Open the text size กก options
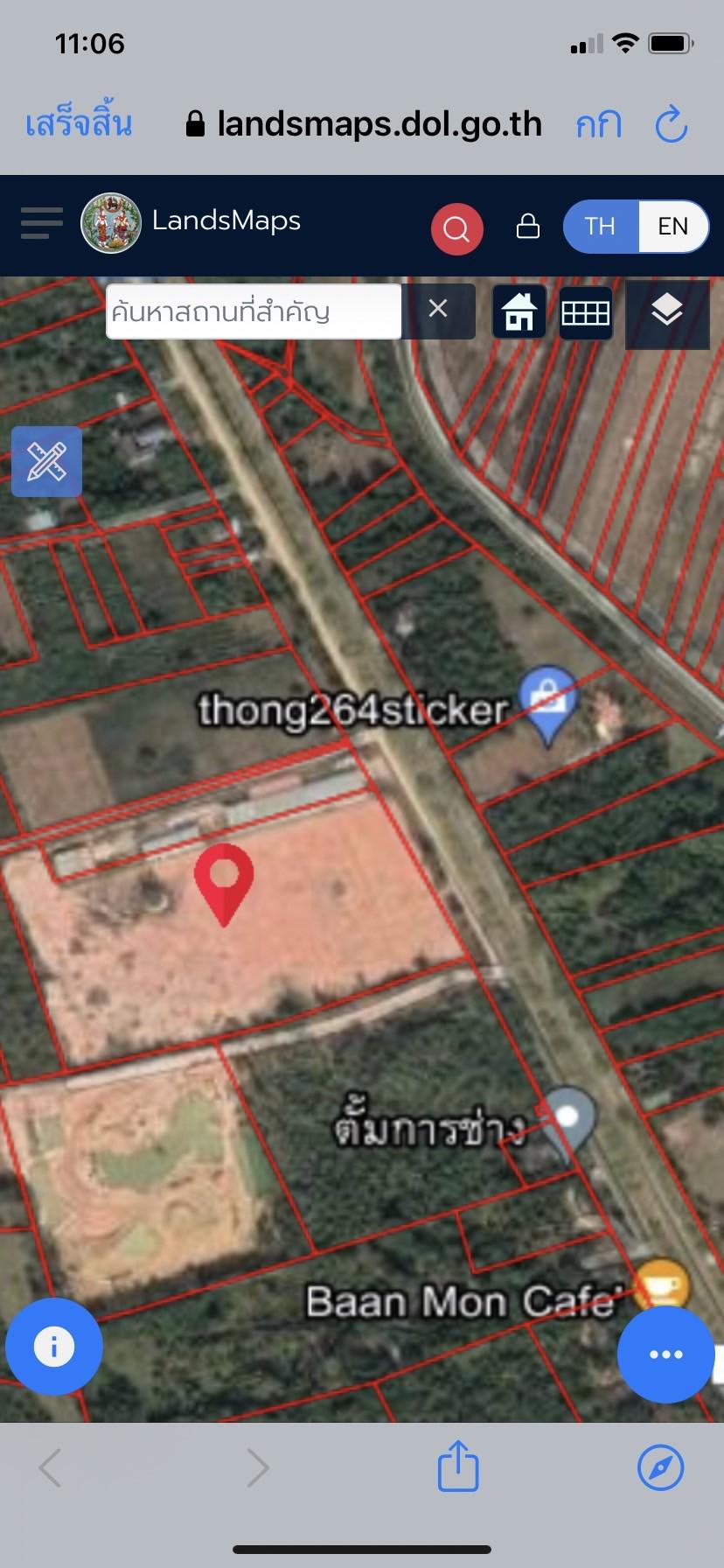The image size is (724, 1568). 599,125
